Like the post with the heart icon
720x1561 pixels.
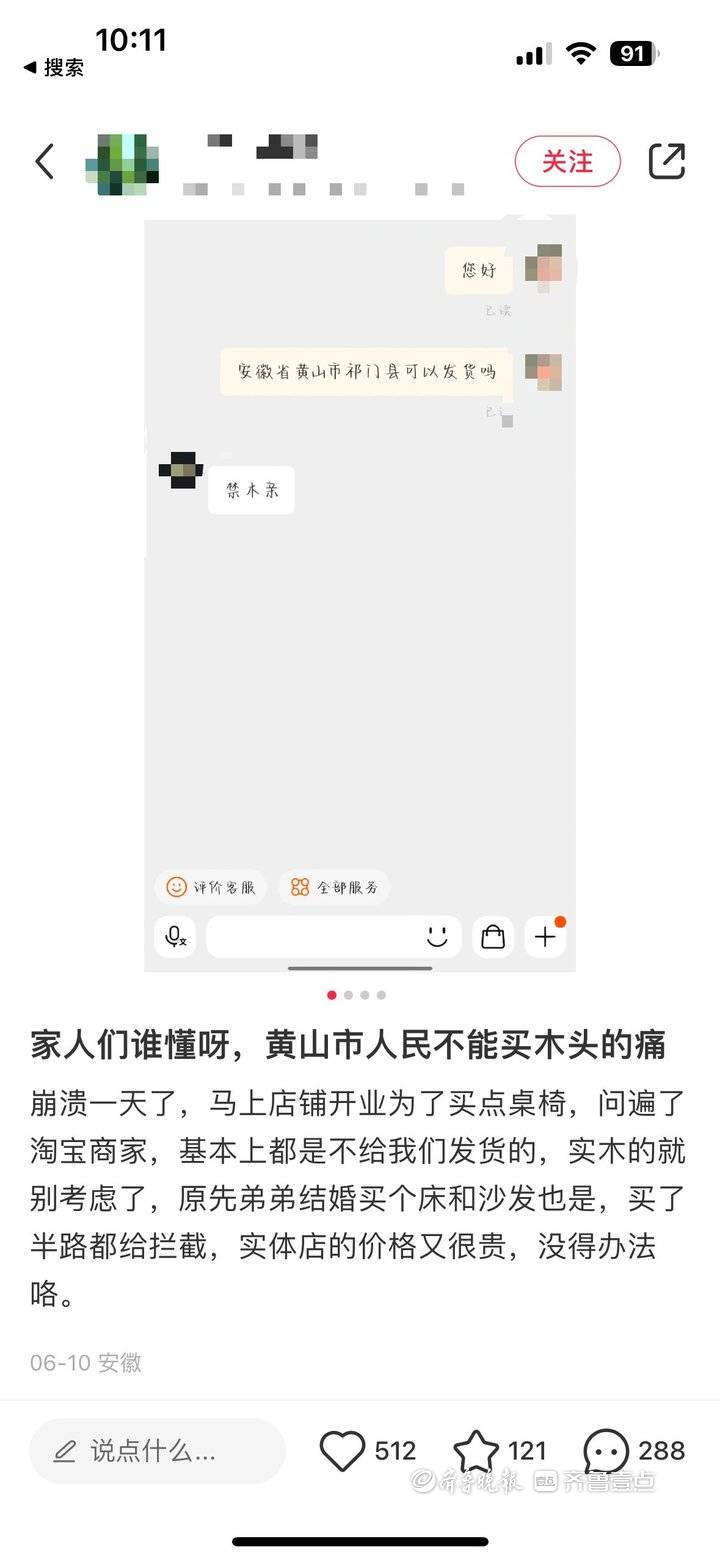point(342,1451)
